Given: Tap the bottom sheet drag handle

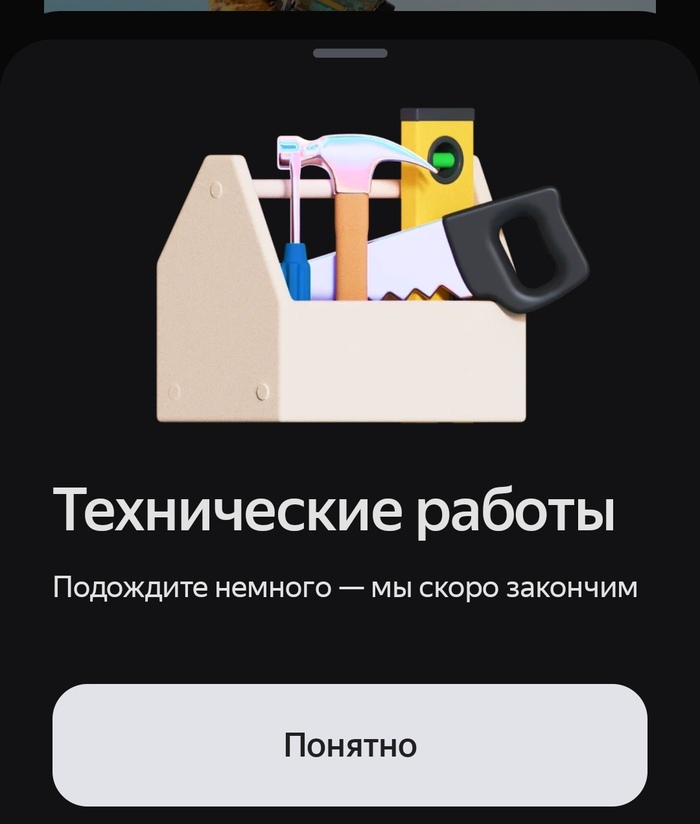Looking at the screenshot, I should click(350, 53).
